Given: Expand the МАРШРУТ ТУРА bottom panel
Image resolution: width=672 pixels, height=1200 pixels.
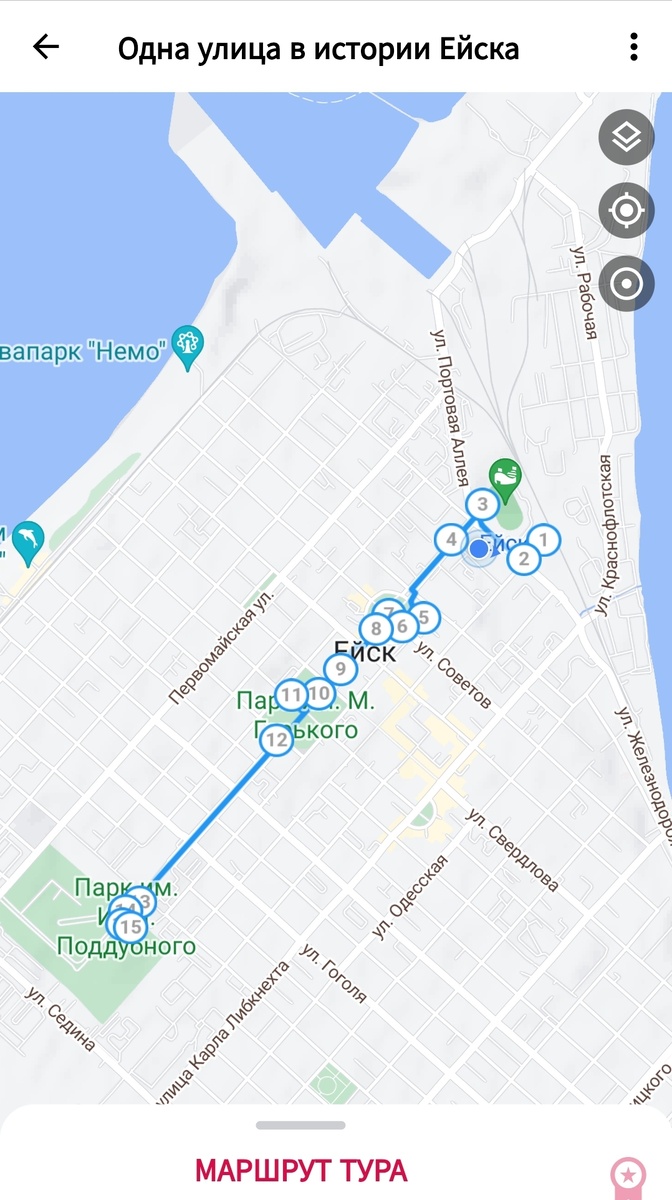Looking at the screenshot, I should click(x=300, y=1169).
